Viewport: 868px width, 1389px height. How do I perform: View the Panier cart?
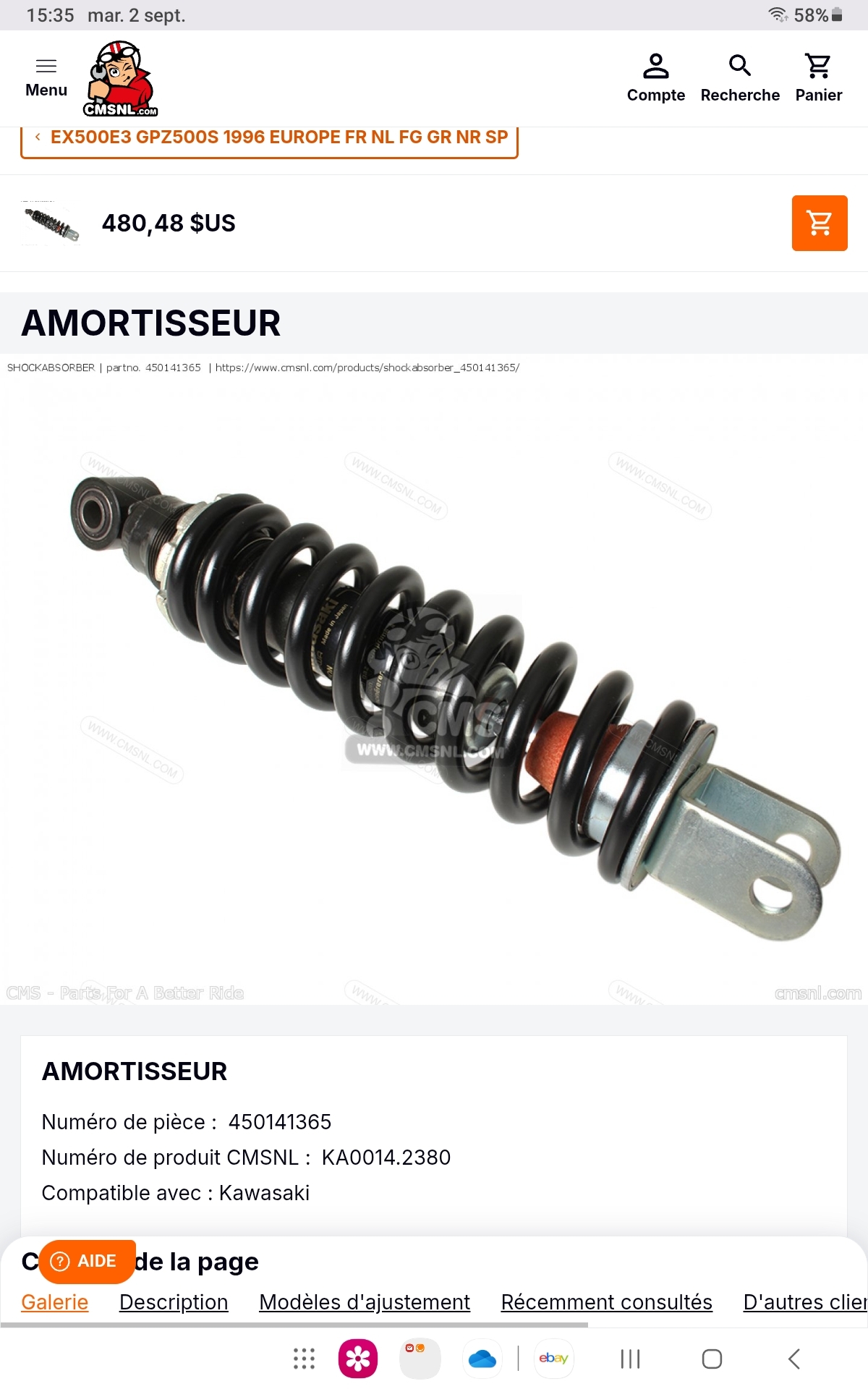pyautogui.click(x=818, y=78)
